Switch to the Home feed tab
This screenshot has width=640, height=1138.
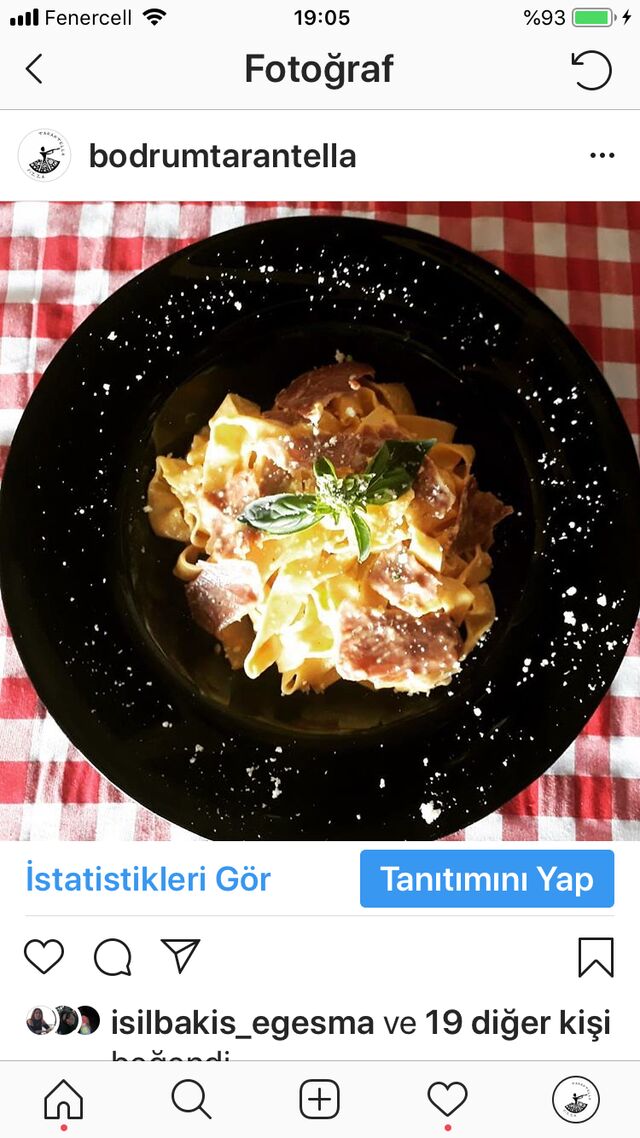pos(64,1100)
